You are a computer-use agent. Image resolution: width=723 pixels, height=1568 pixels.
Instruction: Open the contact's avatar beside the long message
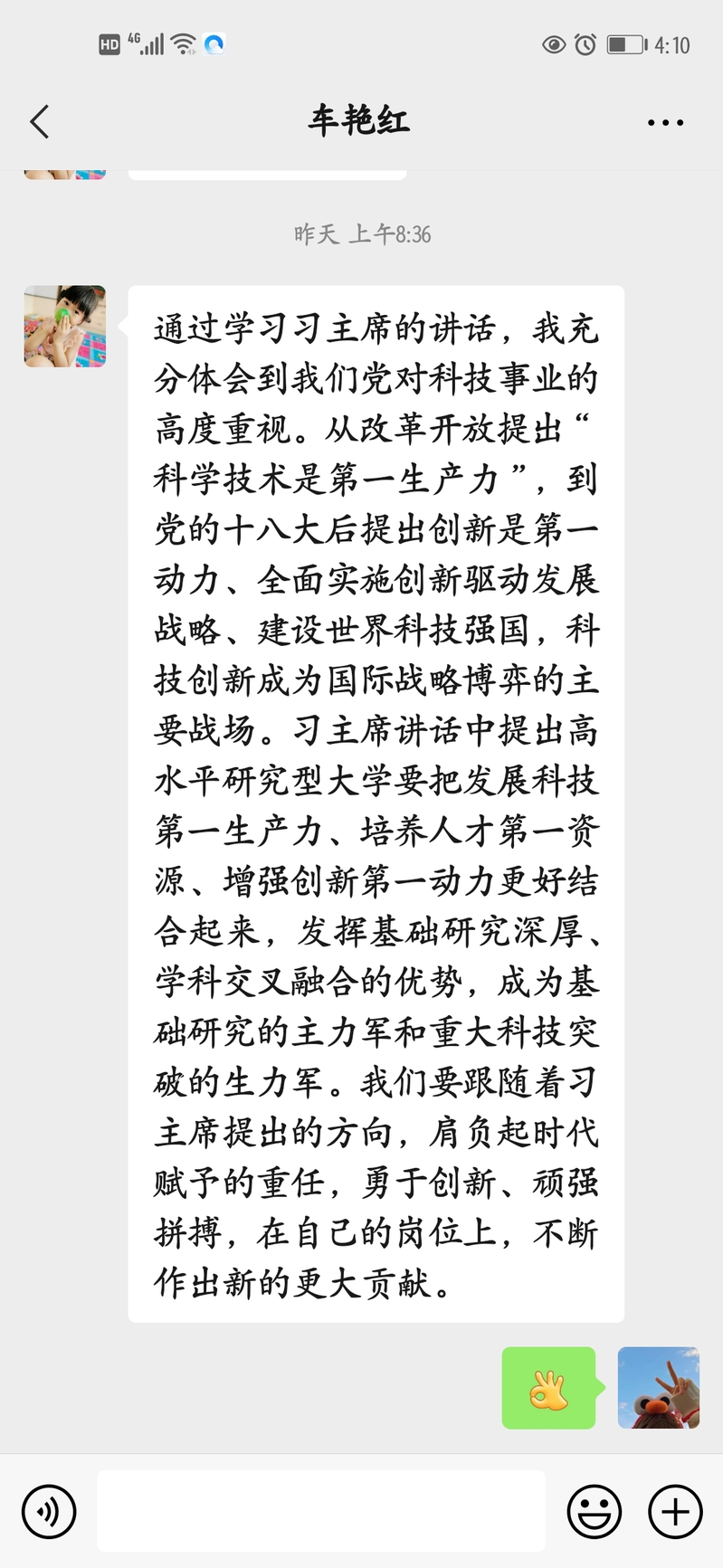coord(65,327)
